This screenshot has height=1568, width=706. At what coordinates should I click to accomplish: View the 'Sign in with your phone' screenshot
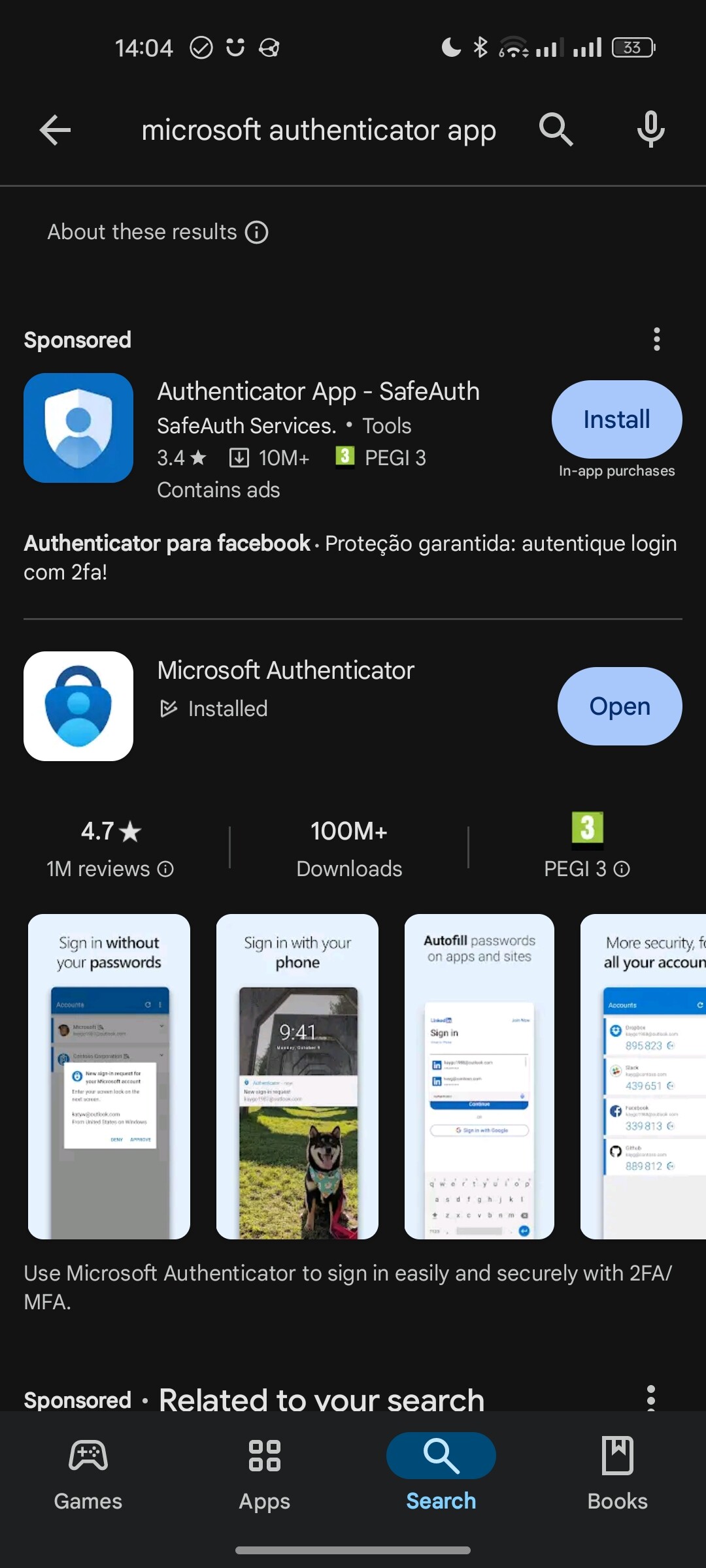297,1077
